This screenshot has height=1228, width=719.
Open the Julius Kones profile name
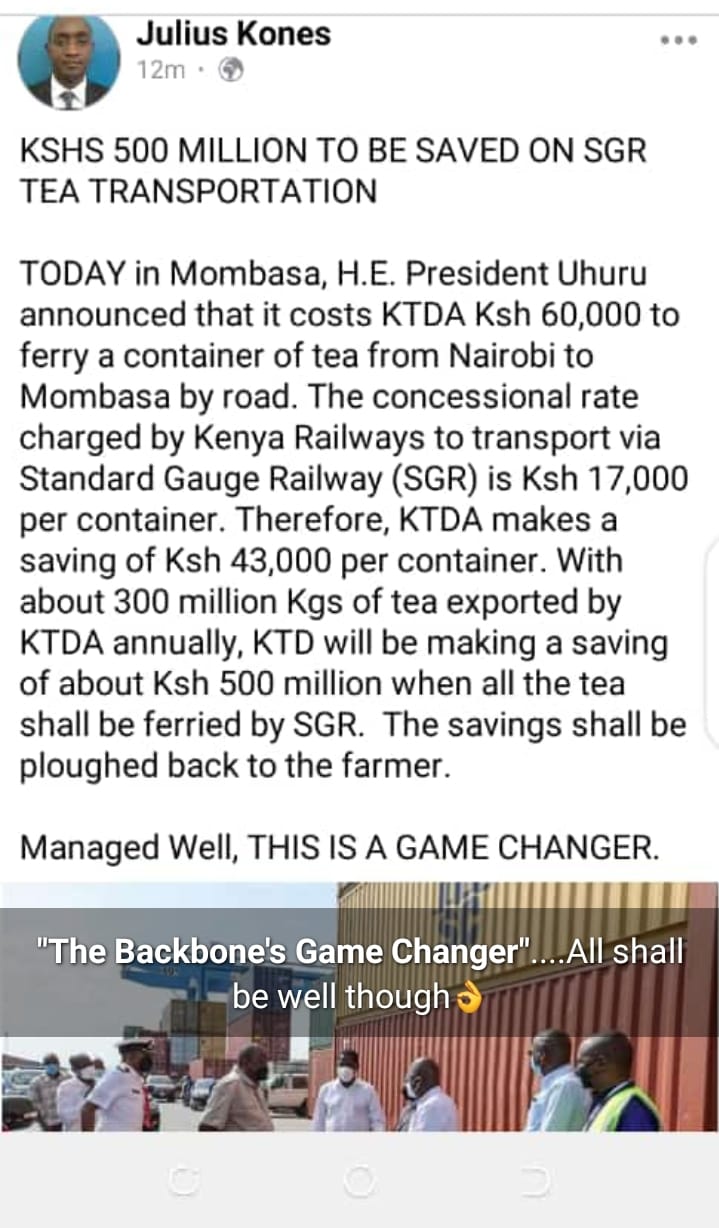point(233,33)
